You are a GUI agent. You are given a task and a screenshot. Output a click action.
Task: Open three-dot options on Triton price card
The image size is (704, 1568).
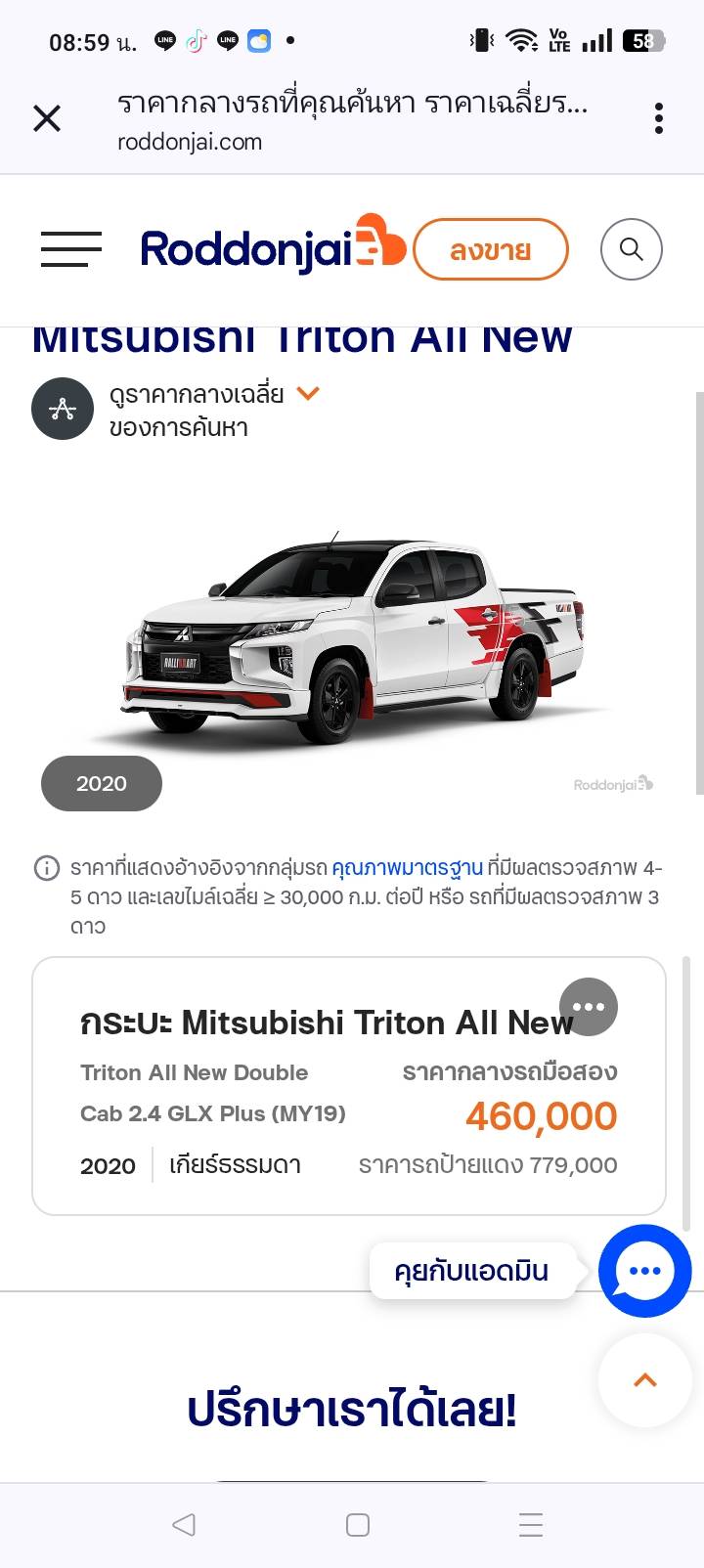tap(589, 1006)
